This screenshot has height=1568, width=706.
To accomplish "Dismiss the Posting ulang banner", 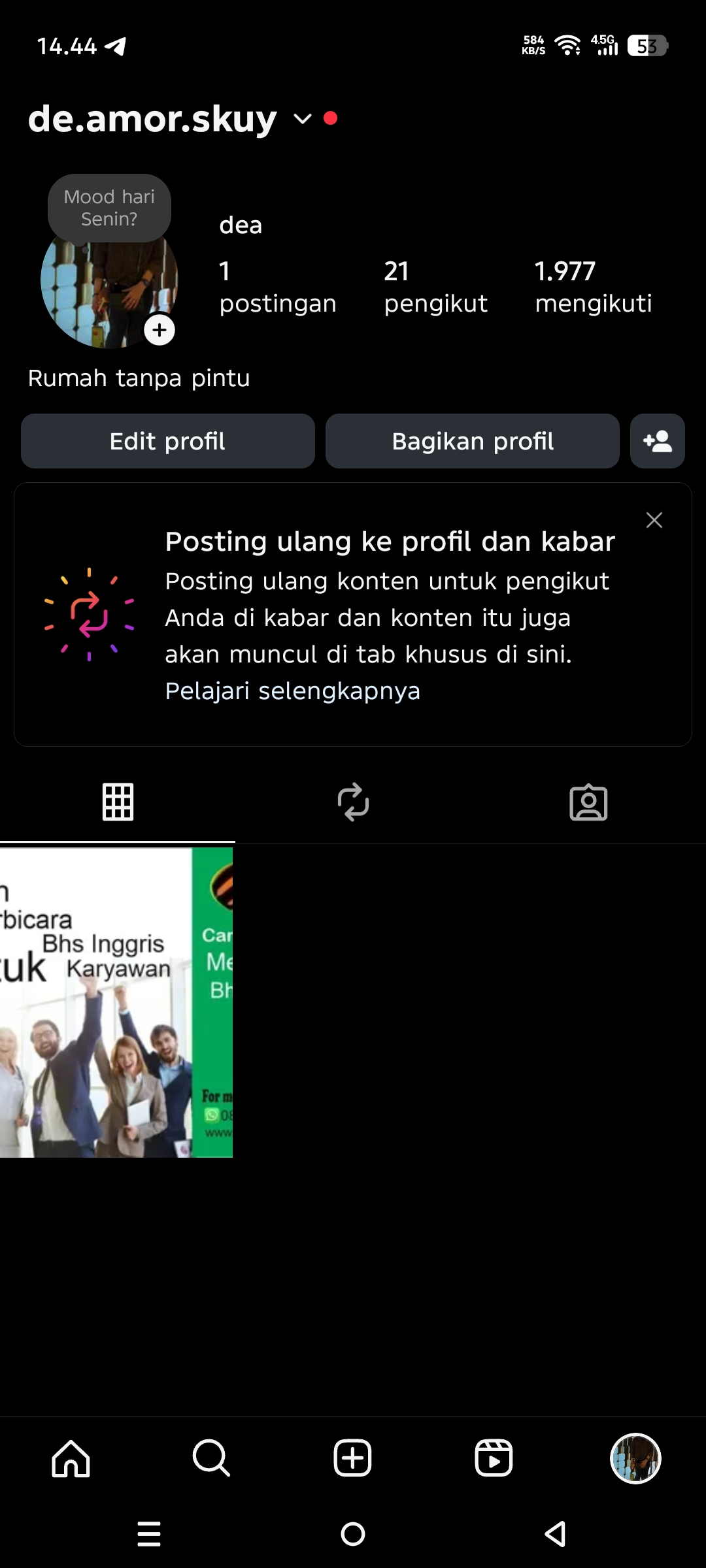I will click(654, 520).
